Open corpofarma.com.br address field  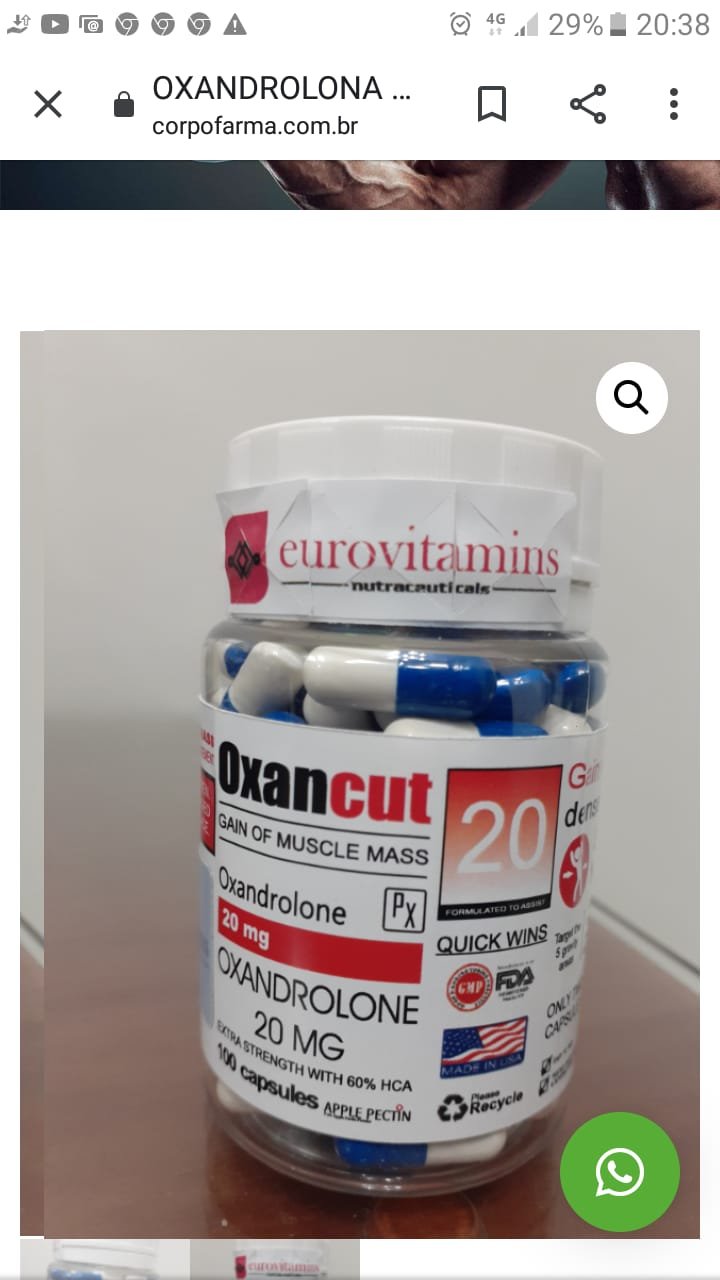tap(255, 127)
